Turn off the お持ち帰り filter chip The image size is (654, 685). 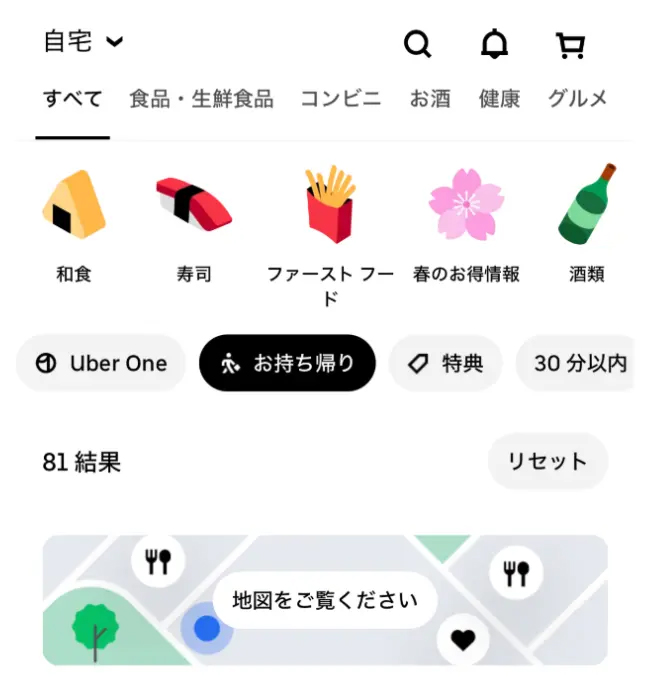[x=287, y=363]
